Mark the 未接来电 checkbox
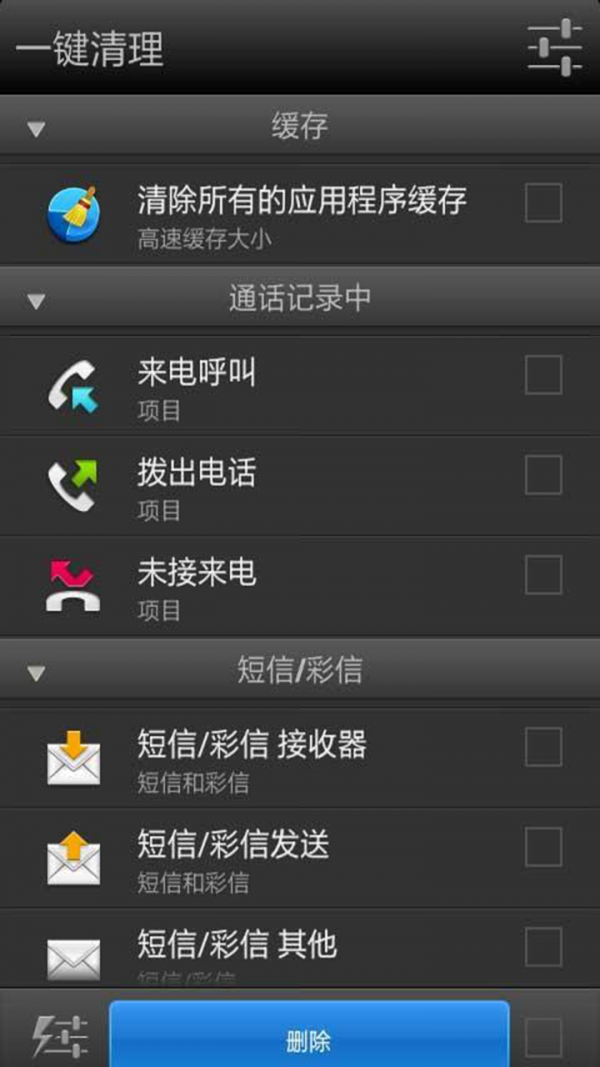The width and height of the screenshot is (600, 1067). pos(544,575)
